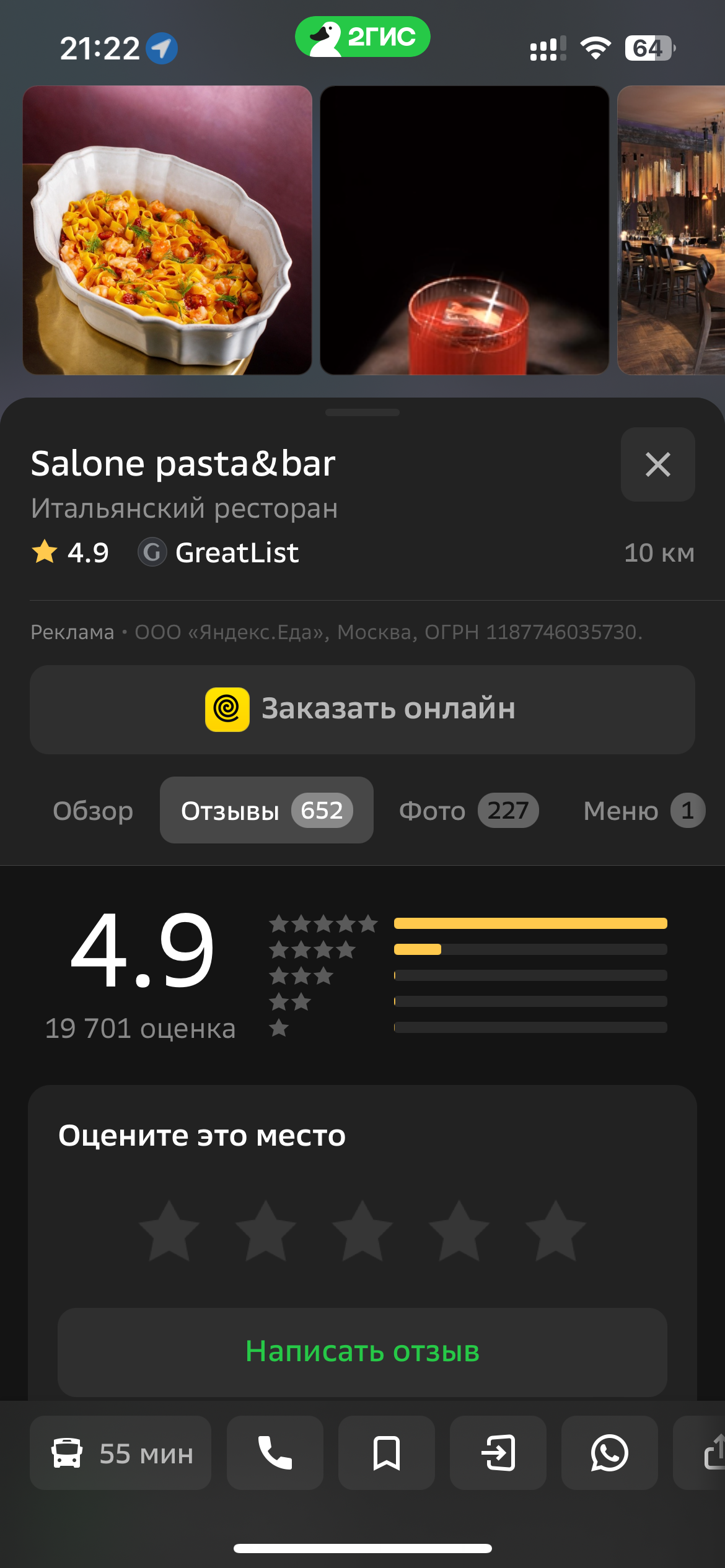This screenshot has height=1568, width=725.
Task: Tap Заказать онлайн button
Action: (362, 709)
